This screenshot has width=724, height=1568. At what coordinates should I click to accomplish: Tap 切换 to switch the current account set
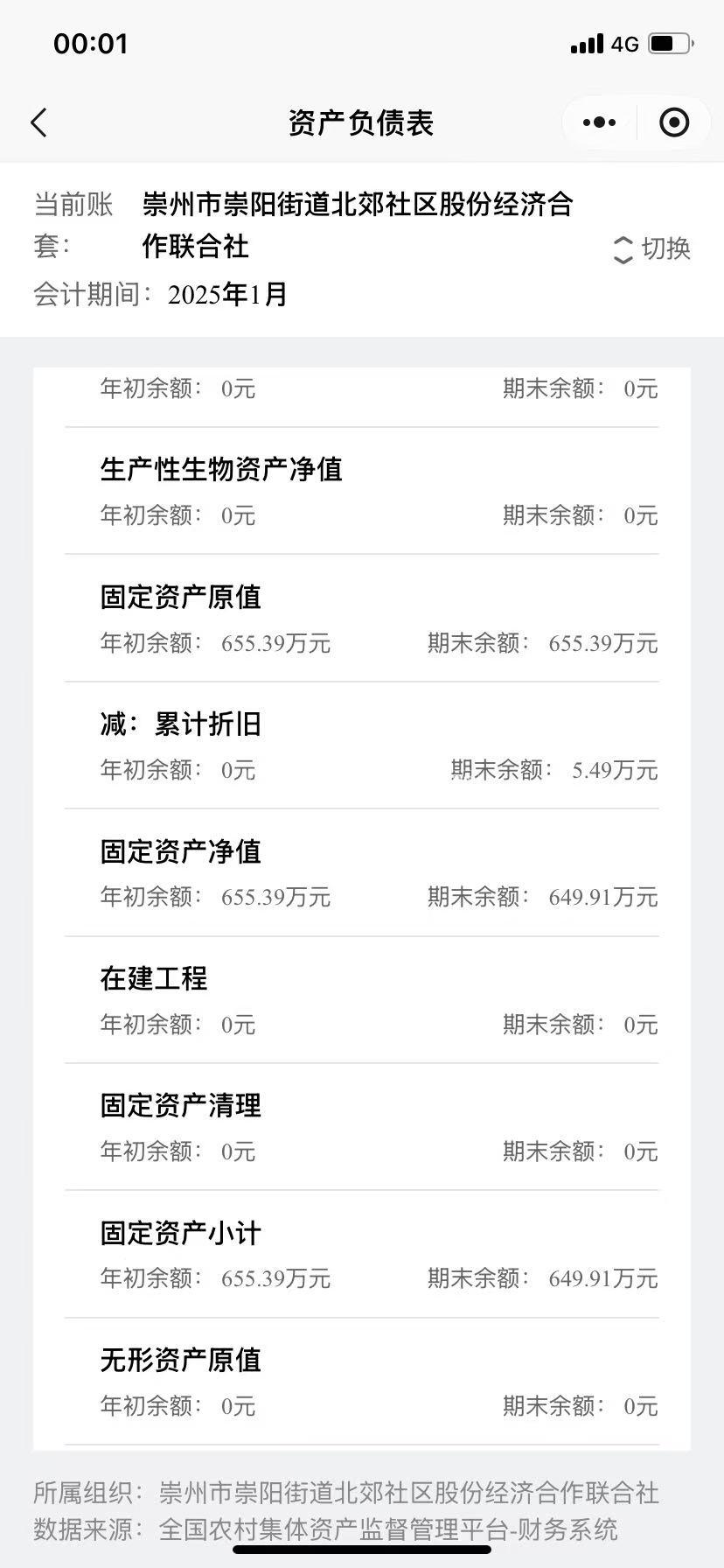tap(652, 248)
